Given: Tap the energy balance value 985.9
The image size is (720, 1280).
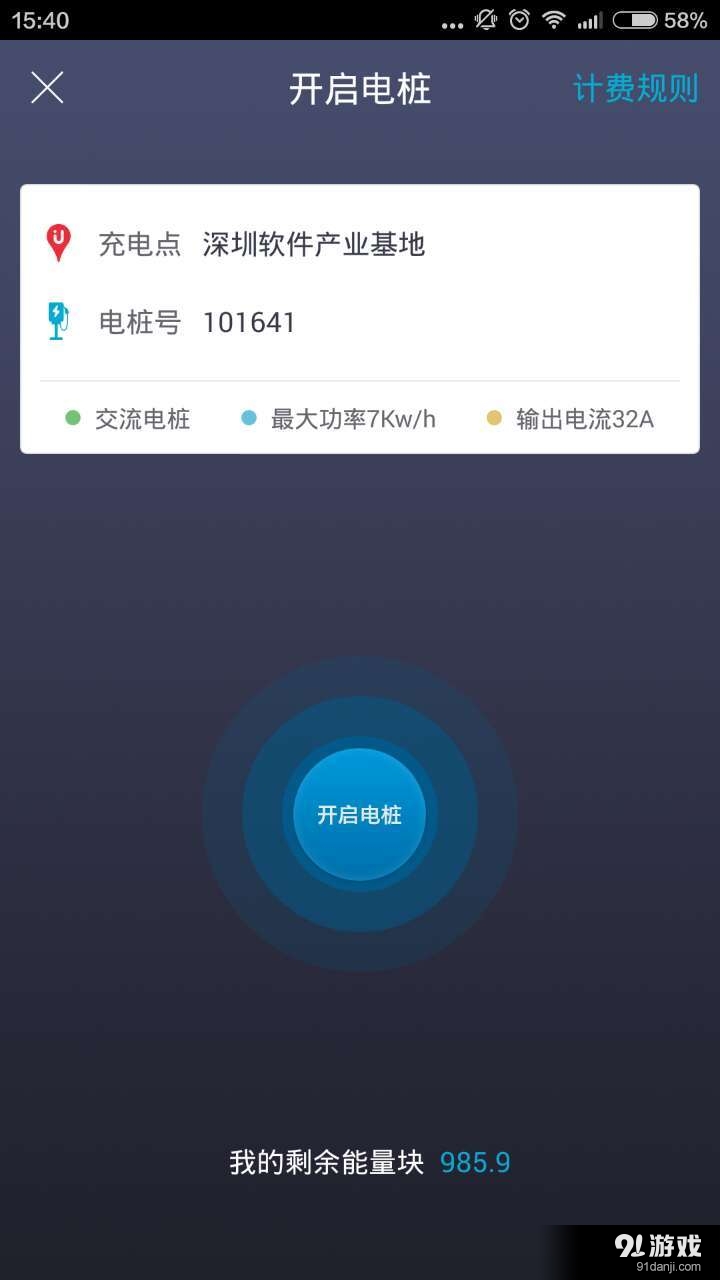Looking at the screenshot, I should click(476, 1162).
